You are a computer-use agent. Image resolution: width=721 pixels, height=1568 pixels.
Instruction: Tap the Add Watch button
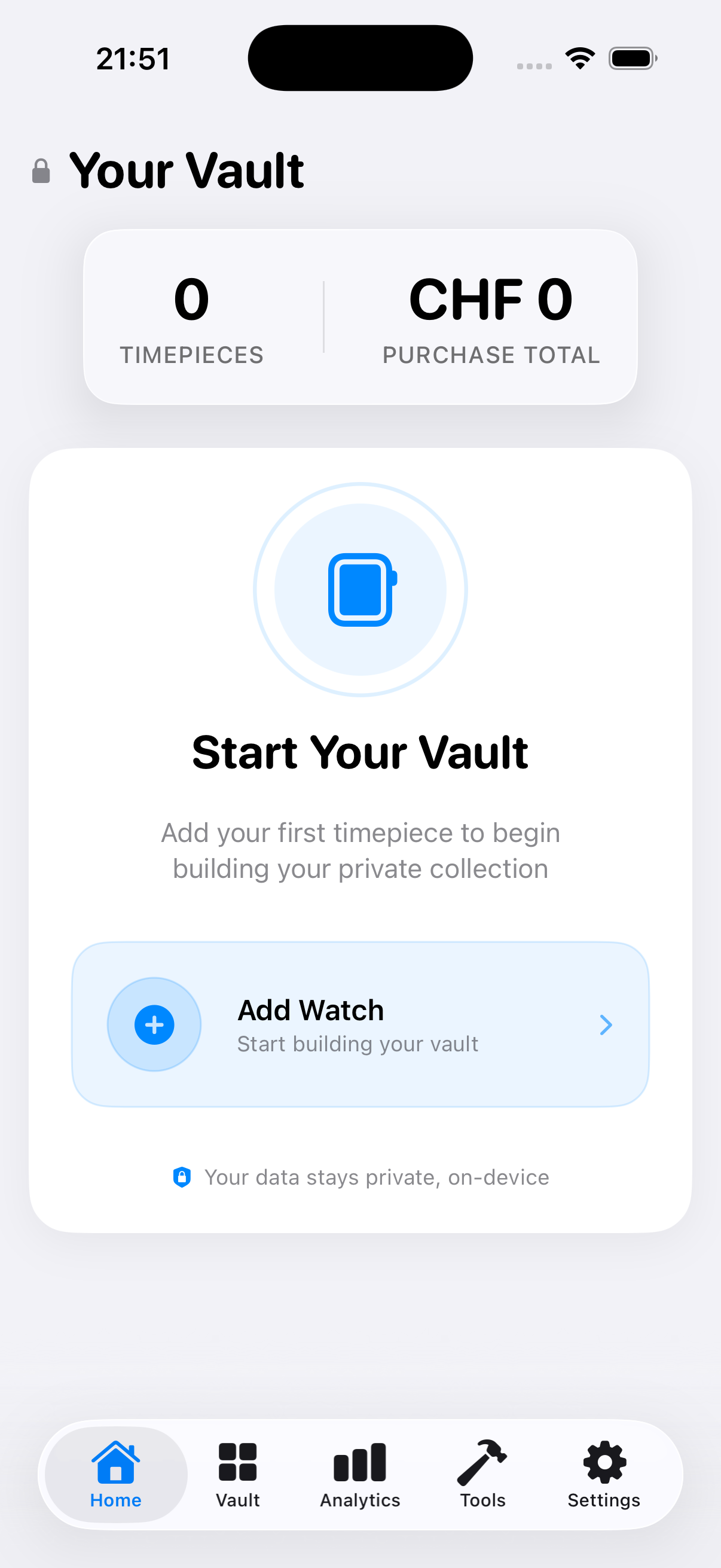pos(310,1009)
